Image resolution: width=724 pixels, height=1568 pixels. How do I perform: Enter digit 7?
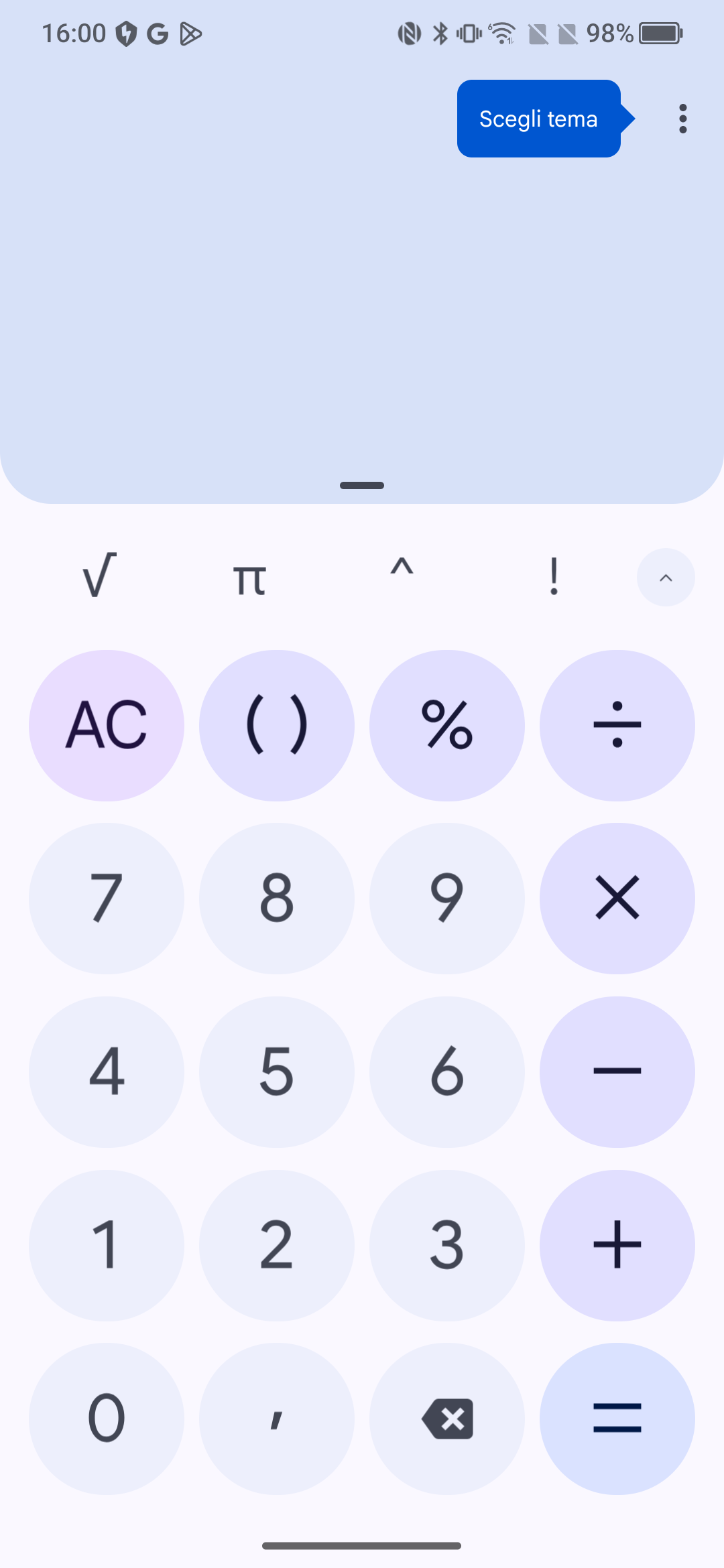point(107,899)
